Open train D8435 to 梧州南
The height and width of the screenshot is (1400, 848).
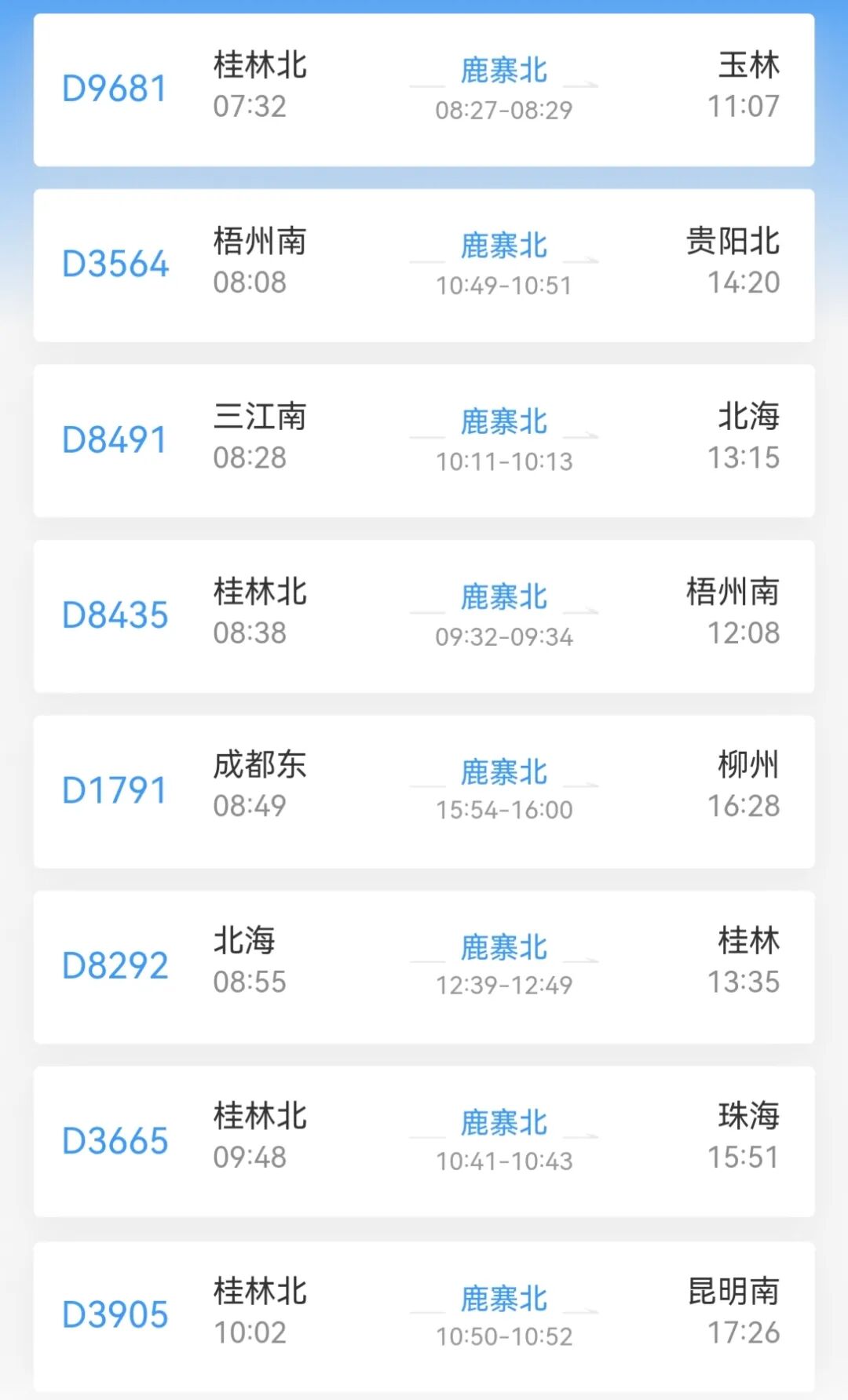coord(424,616)
